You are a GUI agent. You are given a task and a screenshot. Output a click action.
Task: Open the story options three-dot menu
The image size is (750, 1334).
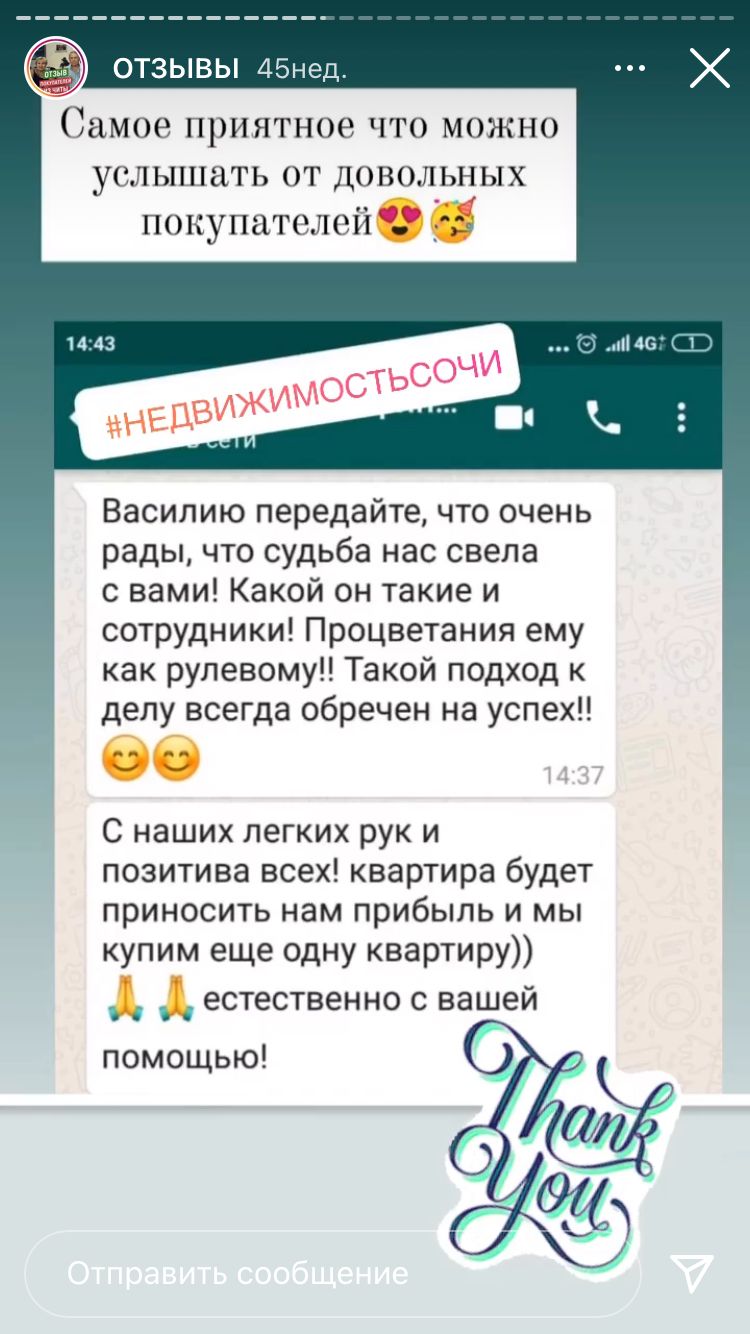[630, 68]
